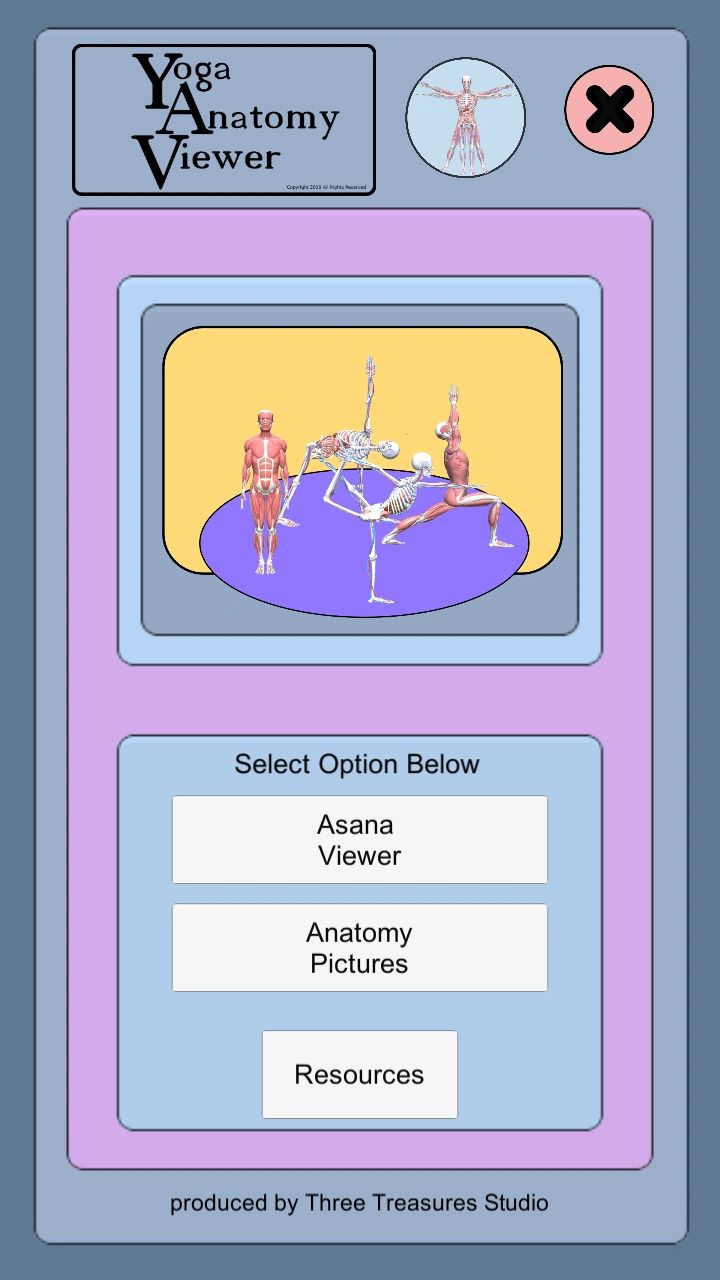Close the app with the X button

[x=609, y=110]
